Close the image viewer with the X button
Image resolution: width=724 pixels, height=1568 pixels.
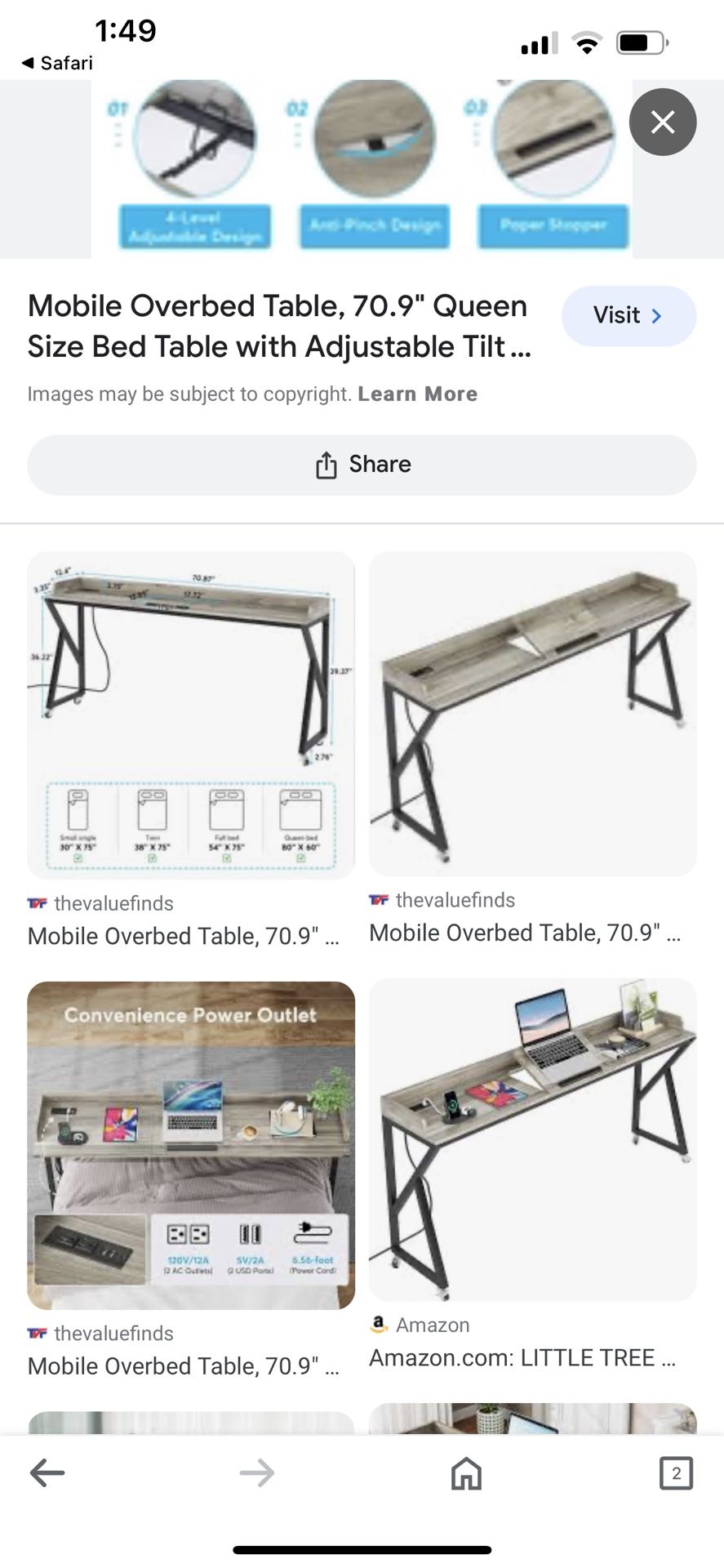tap(662, 122)
